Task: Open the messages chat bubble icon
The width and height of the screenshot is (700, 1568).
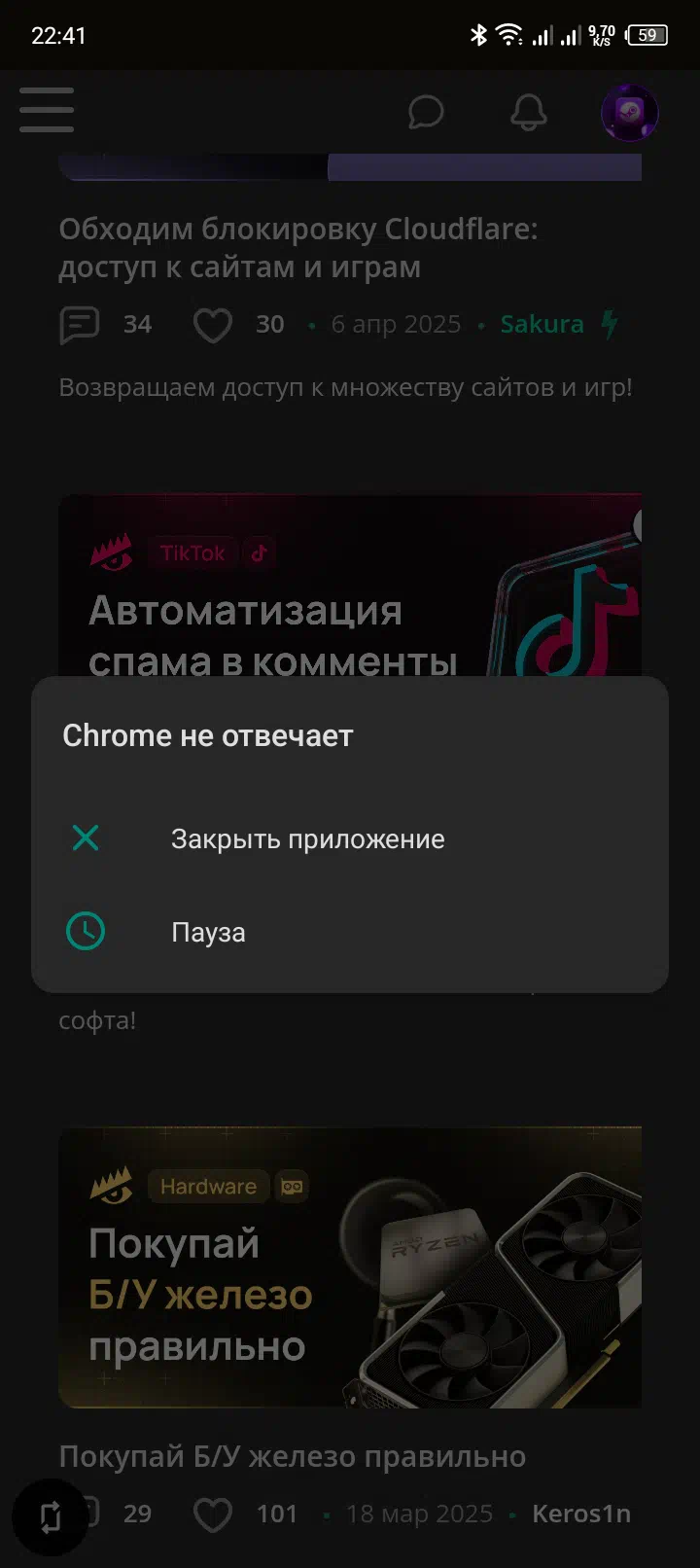Action: 426,112
